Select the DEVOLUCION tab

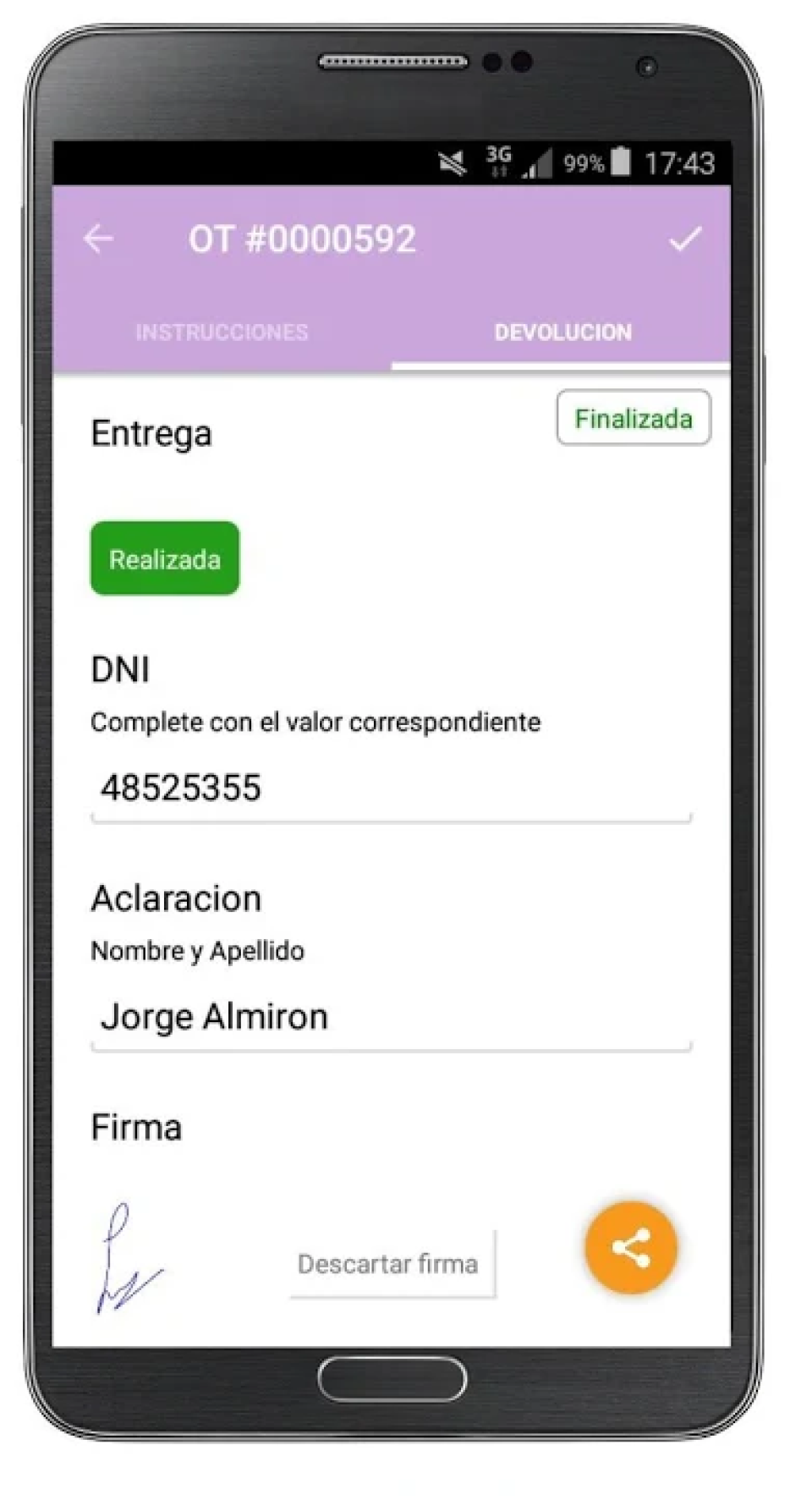point(562,332)
